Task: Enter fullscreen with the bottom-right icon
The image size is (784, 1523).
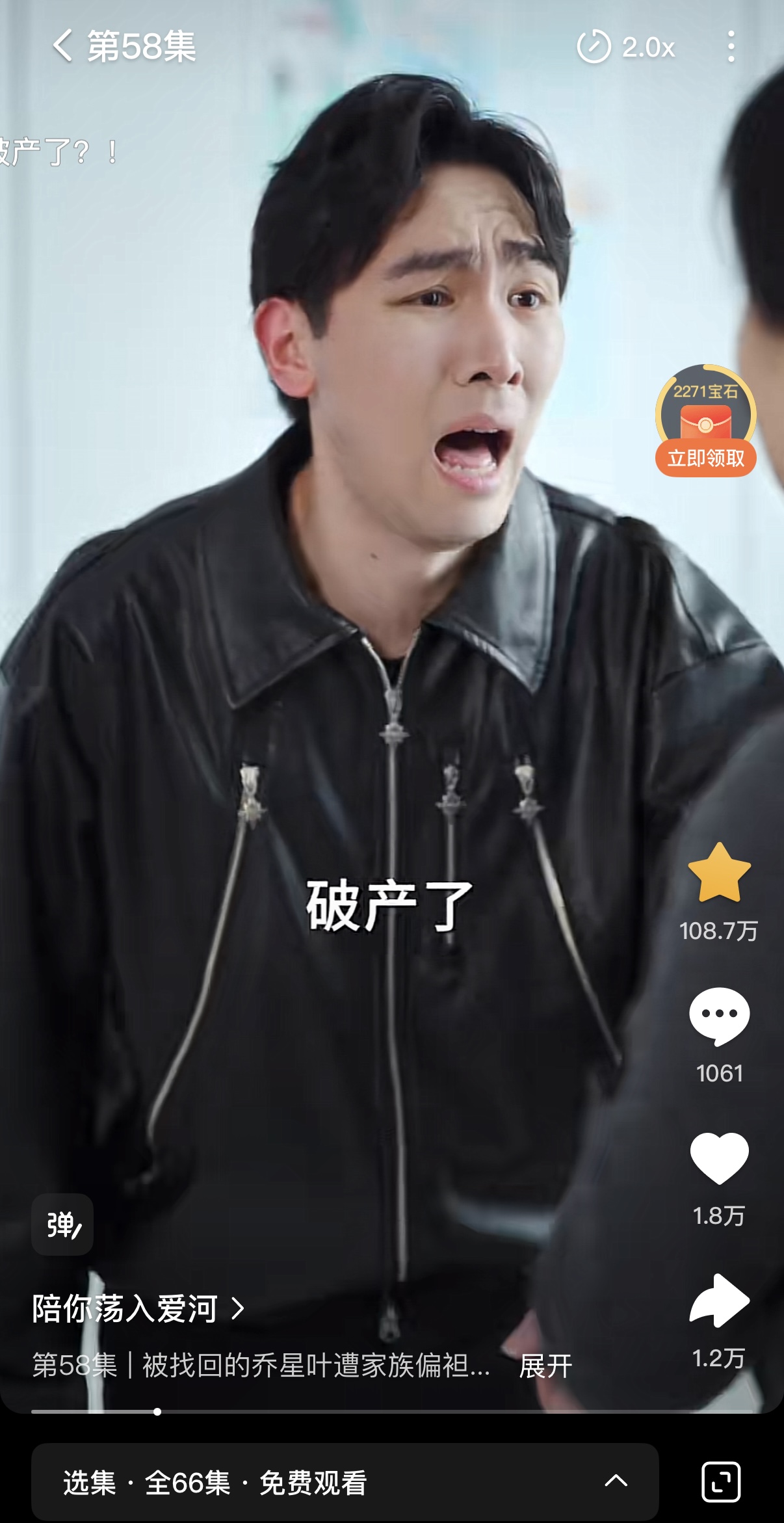Action: point(720,1482)
